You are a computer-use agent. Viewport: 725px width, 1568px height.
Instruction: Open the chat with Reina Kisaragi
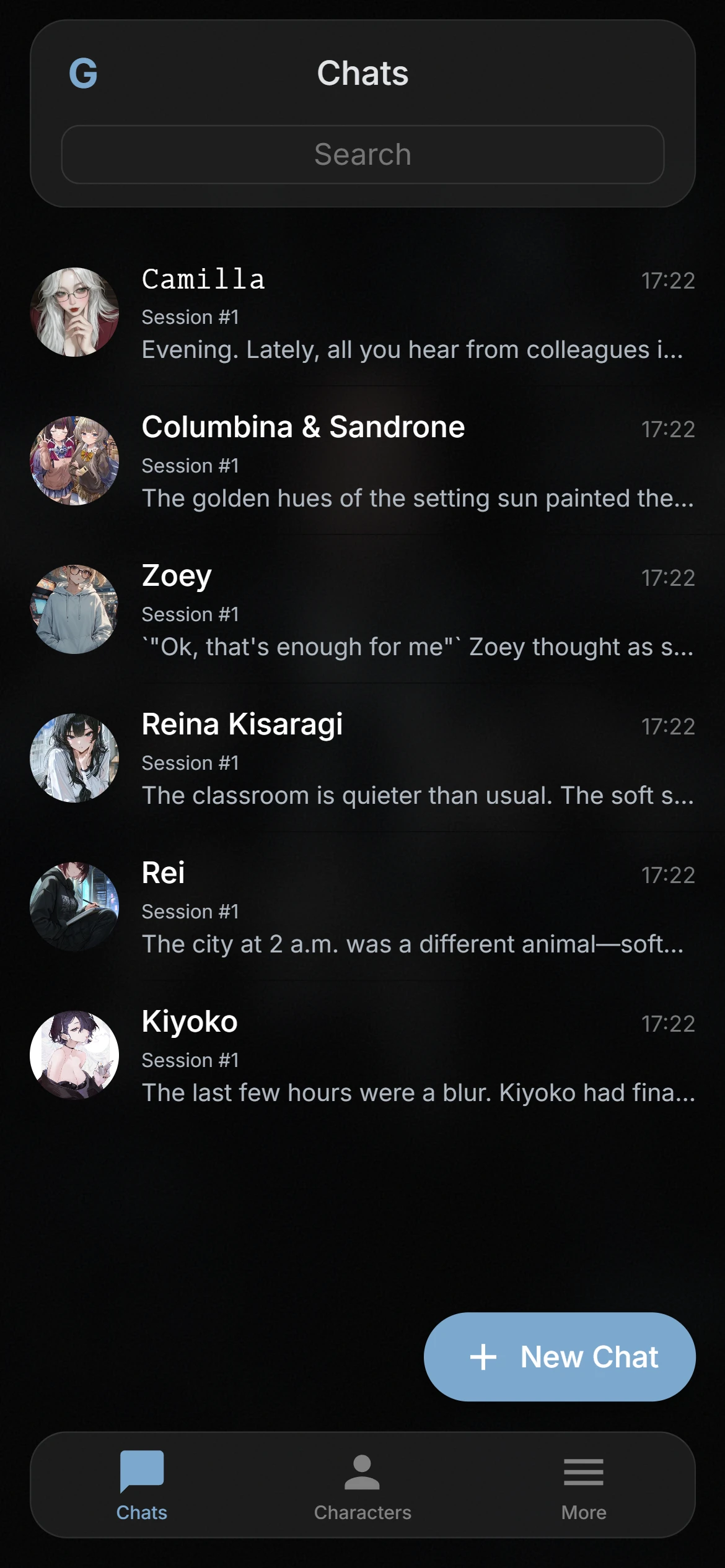point(362,758)
